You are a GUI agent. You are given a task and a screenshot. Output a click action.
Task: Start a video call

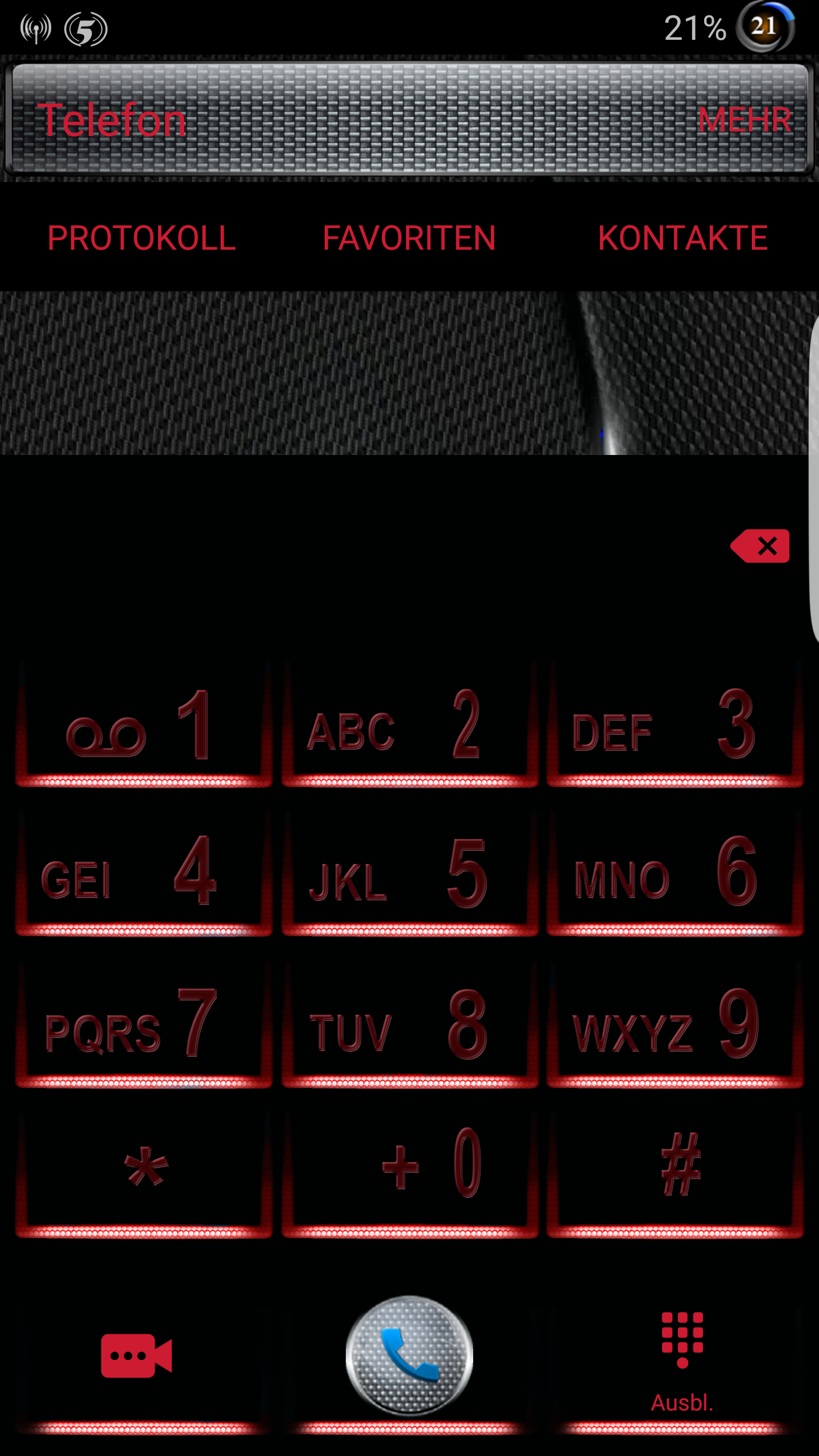(x=136, y=1355)
